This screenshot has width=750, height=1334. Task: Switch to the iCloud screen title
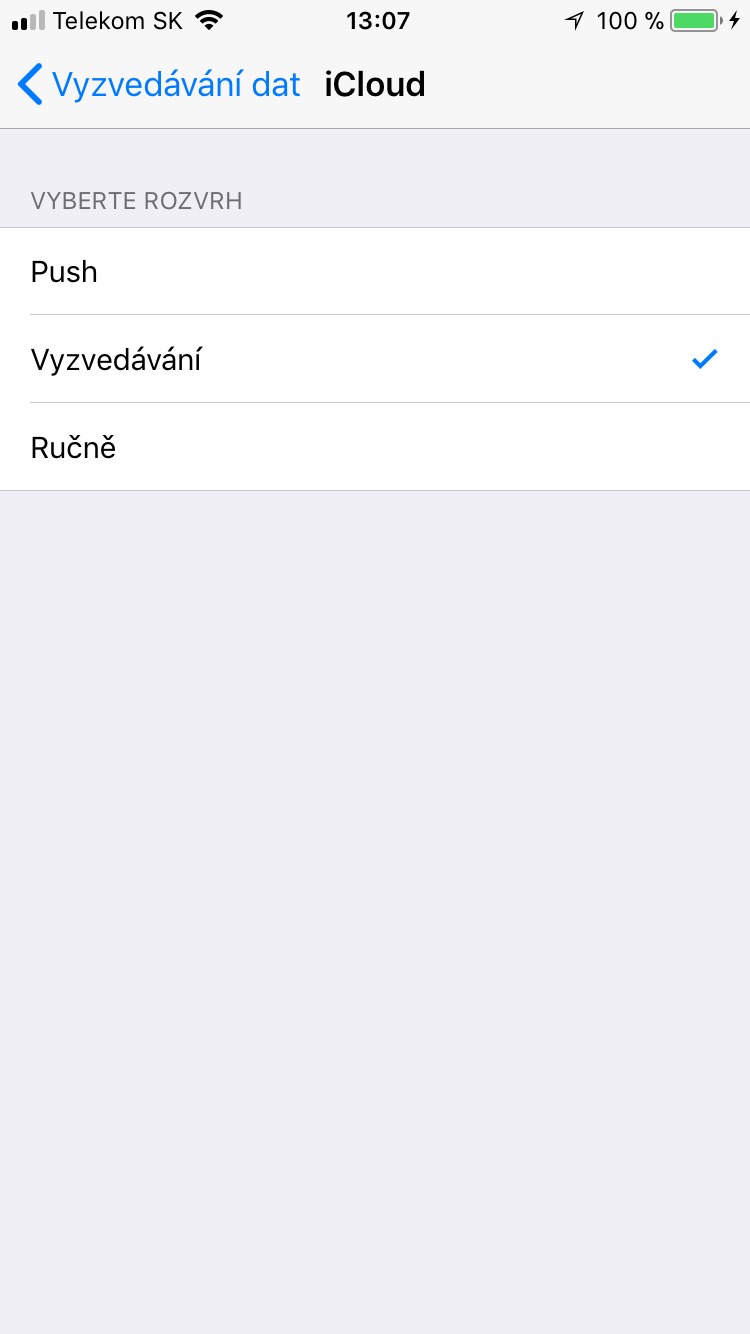click(x=374, y=84)
